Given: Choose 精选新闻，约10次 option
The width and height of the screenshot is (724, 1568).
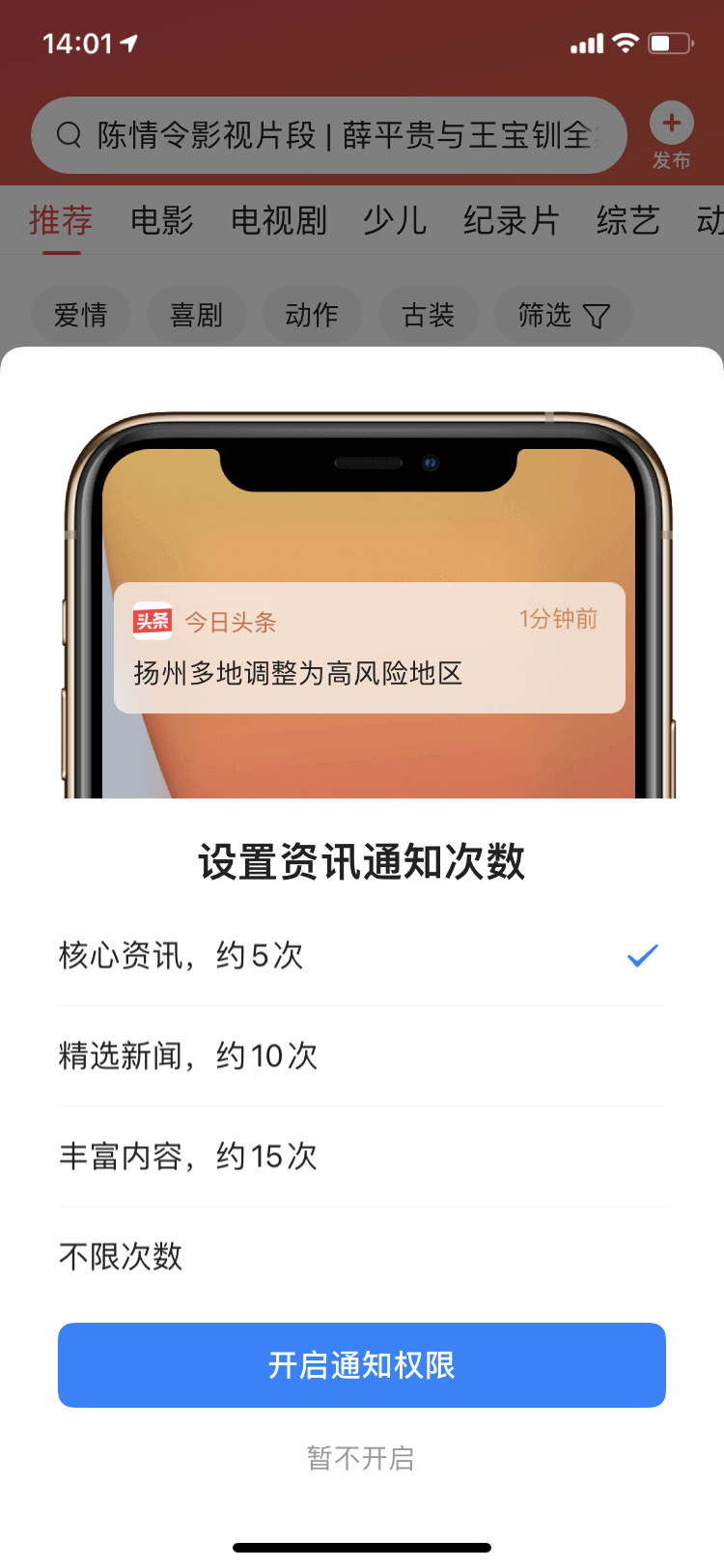Looking at the screenshot, I should pyautogui.click(x=361, y=1056).
